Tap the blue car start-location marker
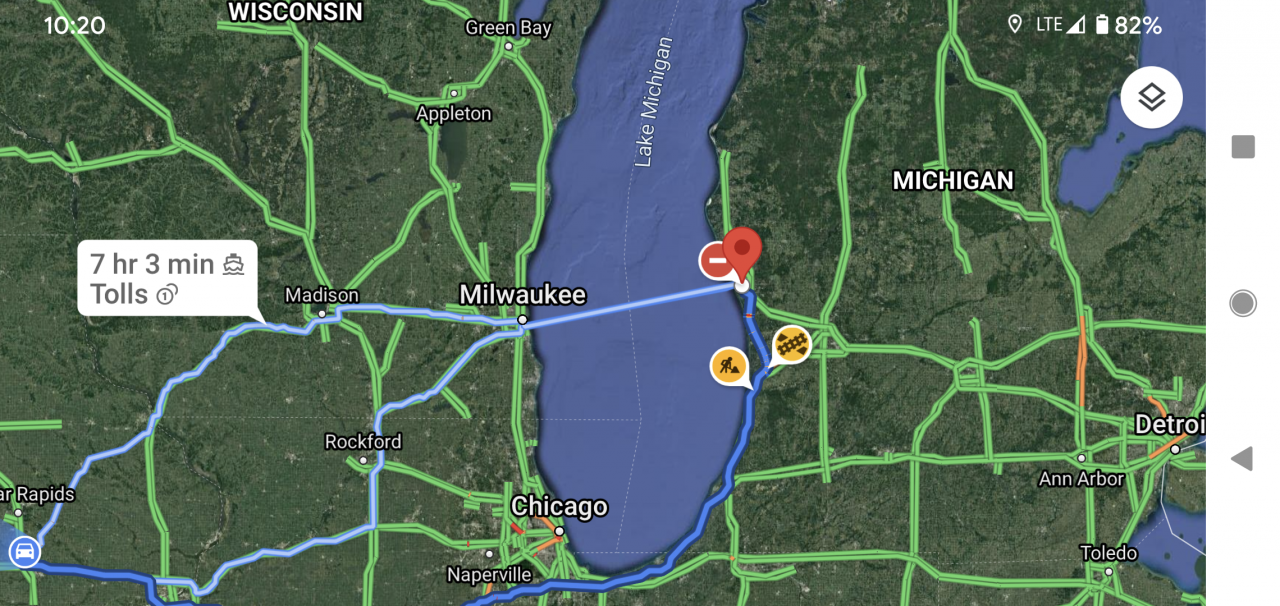 point(24,551)
